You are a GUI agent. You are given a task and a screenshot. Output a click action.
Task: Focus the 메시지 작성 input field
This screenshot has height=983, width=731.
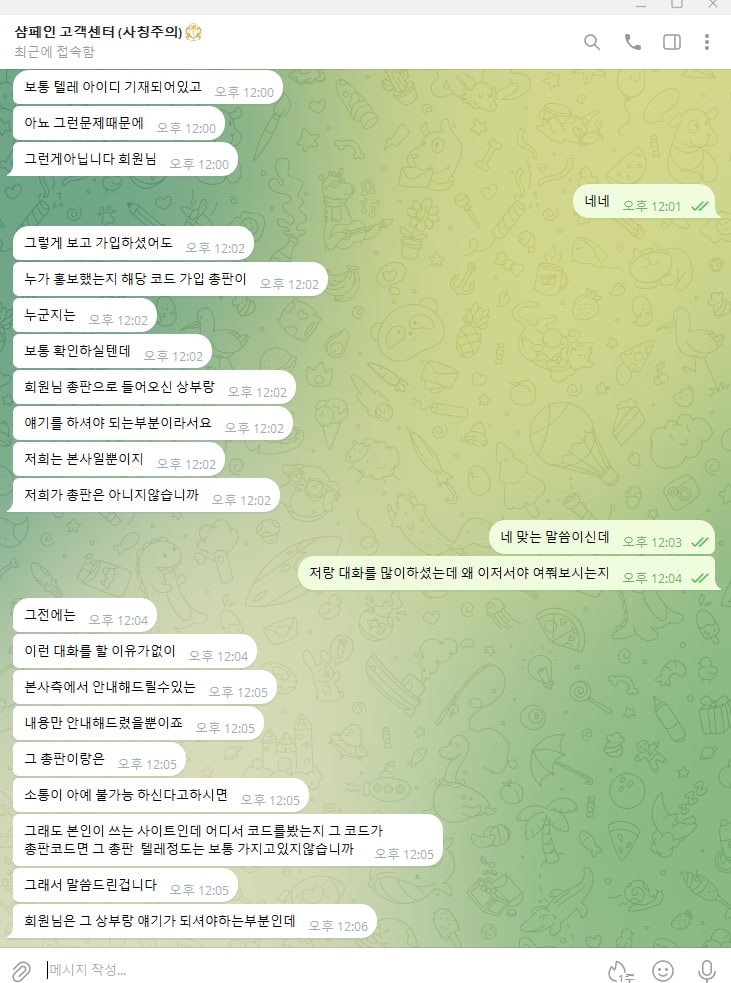pos(300,970)
